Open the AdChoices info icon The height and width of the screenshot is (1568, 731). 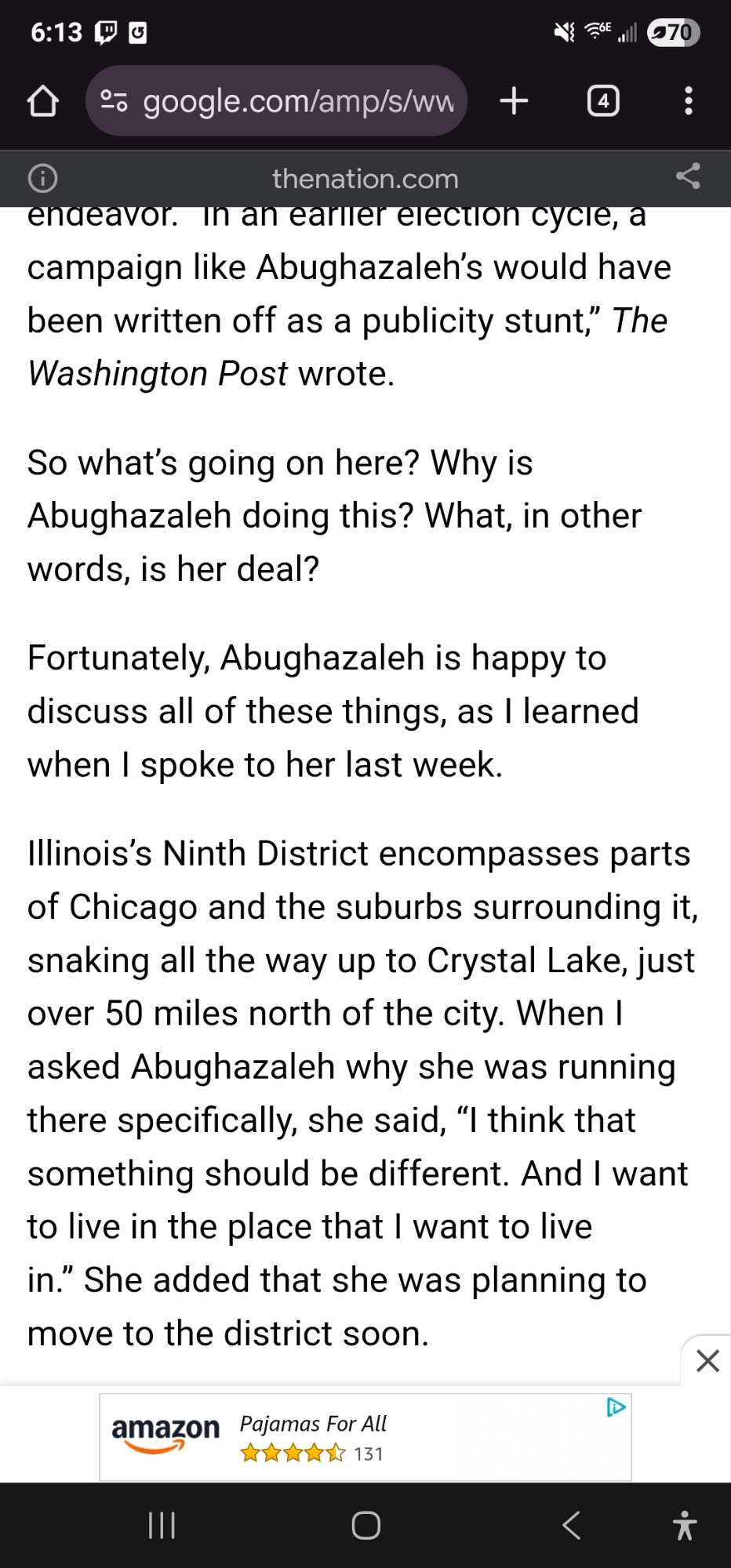point(616,1407)
